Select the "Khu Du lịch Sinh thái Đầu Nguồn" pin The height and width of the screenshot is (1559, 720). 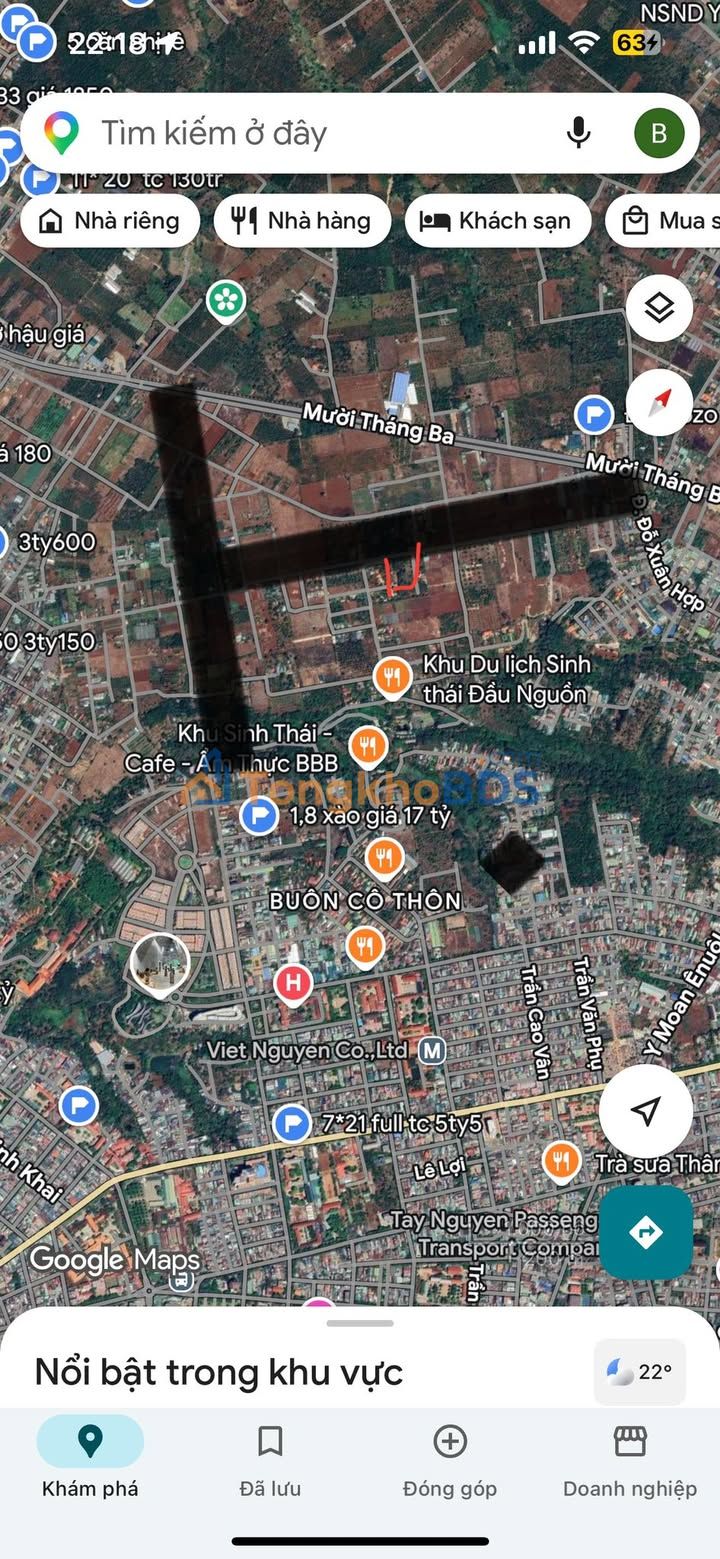(393, 678)
